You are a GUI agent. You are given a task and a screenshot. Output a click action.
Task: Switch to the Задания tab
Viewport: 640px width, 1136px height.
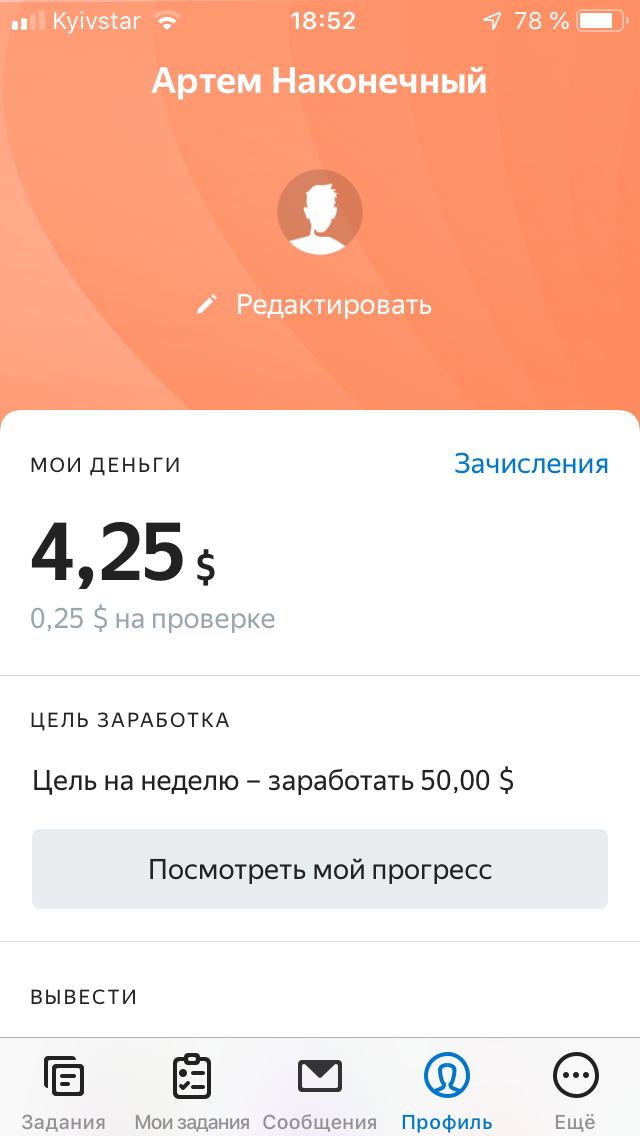(63, 1090)
